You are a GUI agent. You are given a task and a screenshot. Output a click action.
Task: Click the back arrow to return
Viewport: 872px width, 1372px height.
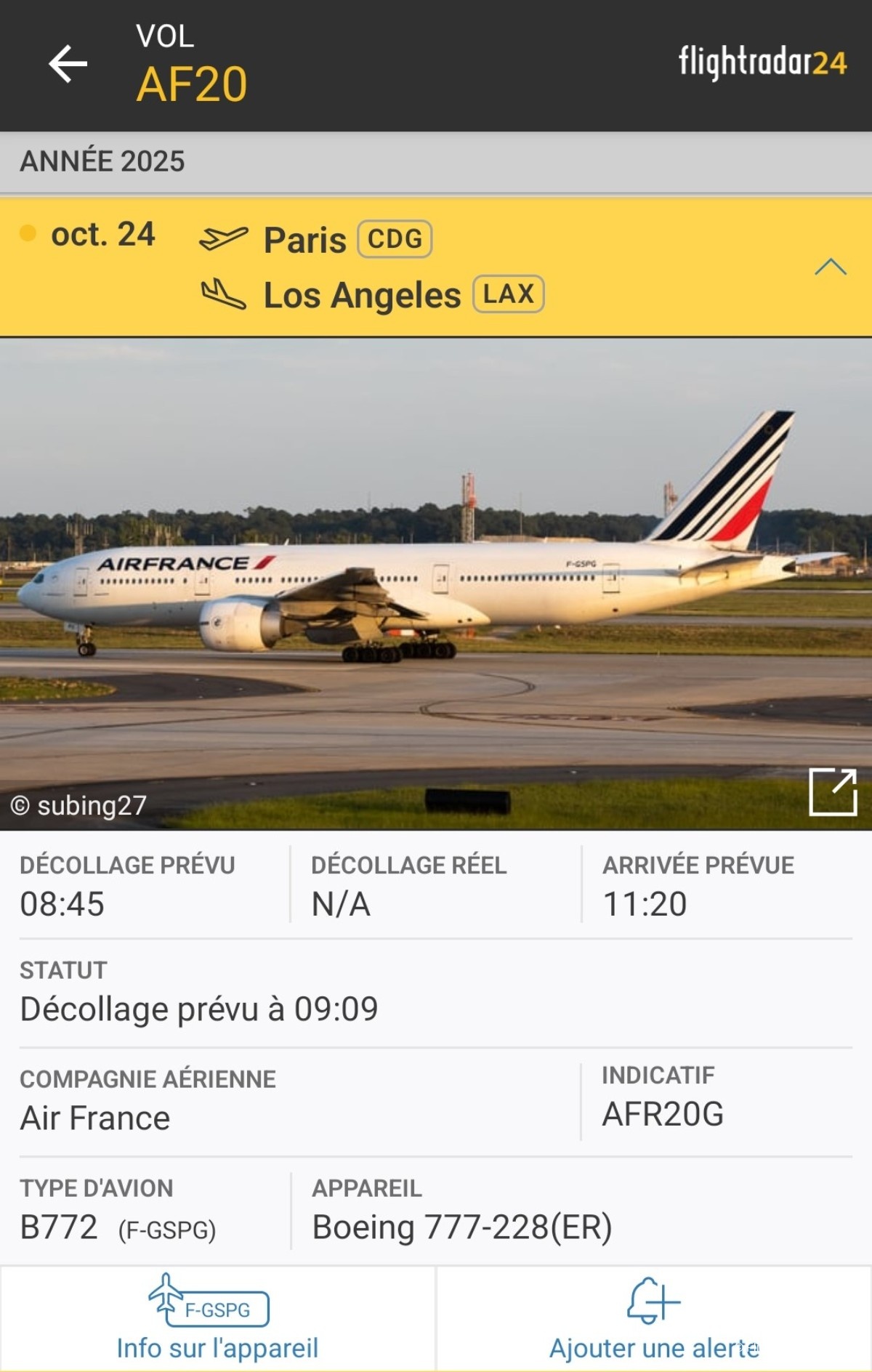pos(68,65)
